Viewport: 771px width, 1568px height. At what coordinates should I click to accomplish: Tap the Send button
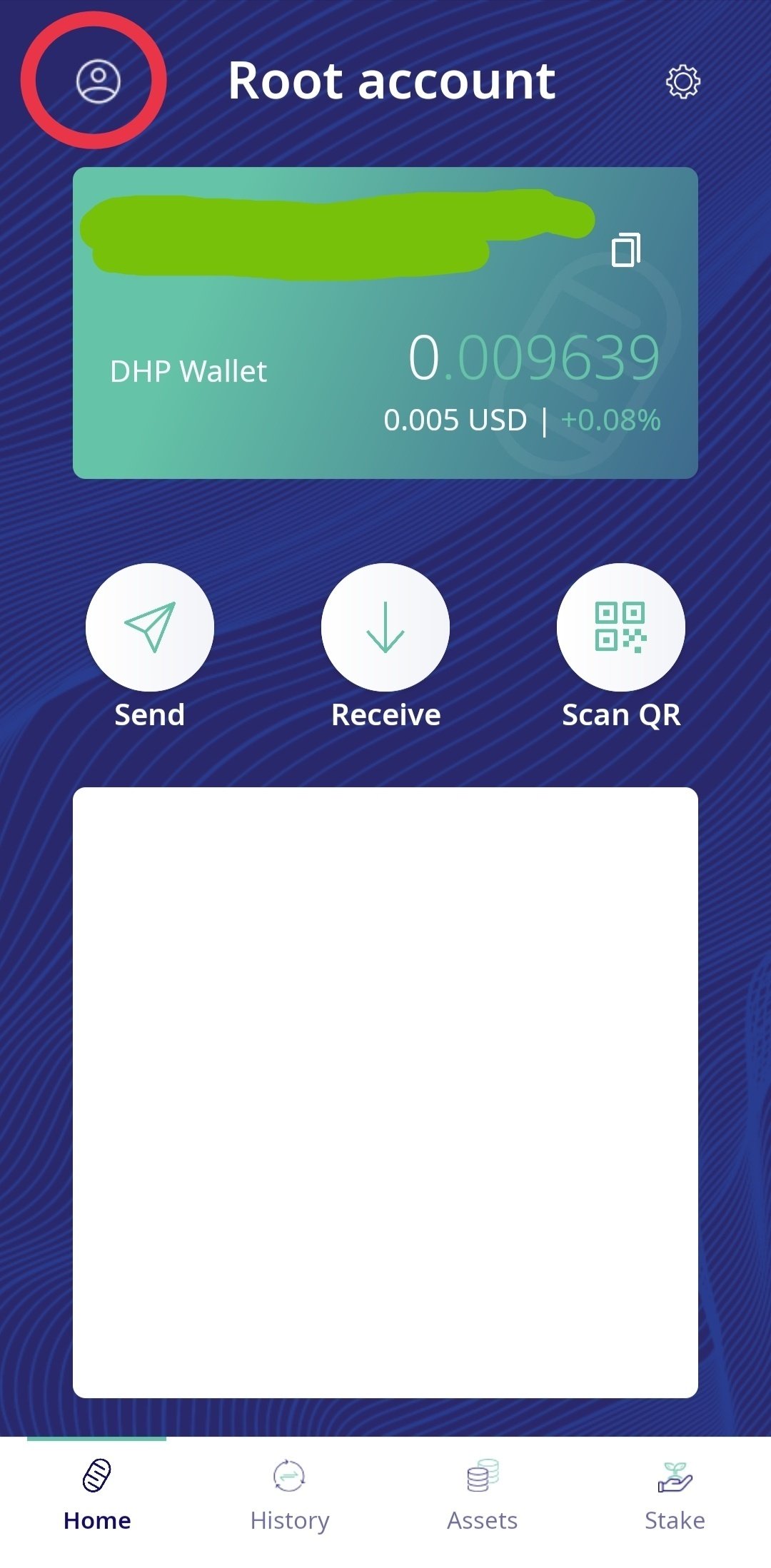coord(150,627)
